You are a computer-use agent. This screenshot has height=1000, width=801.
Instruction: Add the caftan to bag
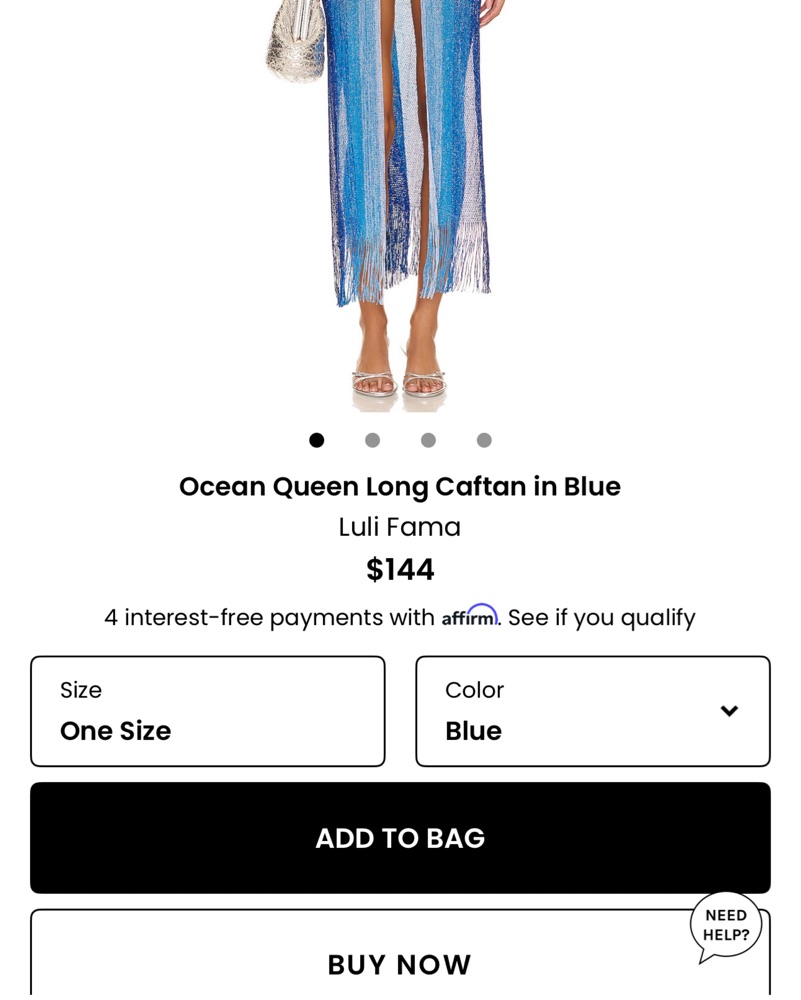[x=400, y=838]
